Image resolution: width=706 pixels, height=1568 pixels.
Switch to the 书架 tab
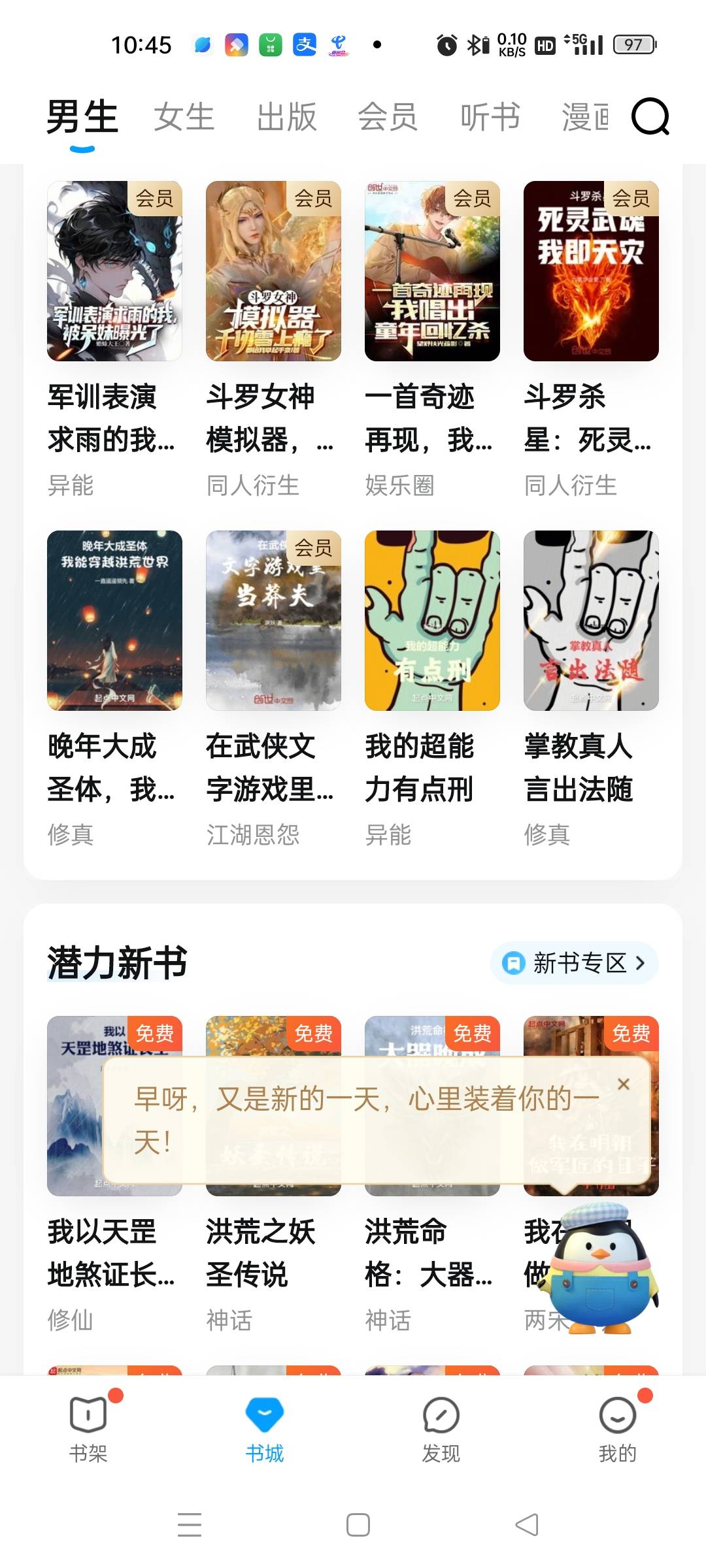[88, 1428]
